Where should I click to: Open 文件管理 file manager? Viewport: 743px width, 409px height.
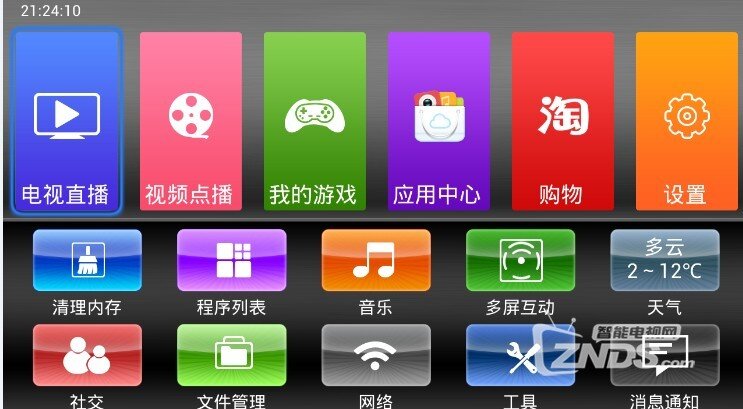tap(231, 355)
